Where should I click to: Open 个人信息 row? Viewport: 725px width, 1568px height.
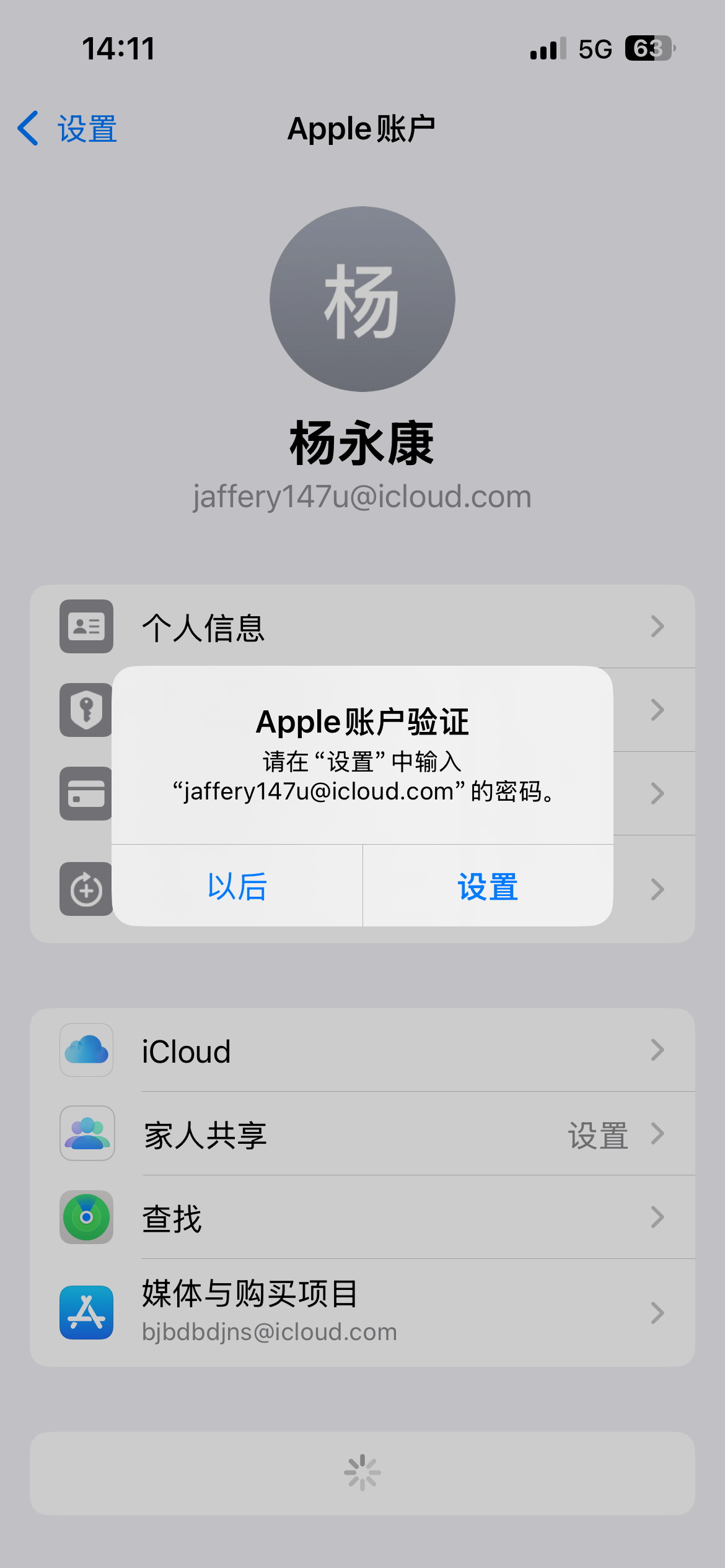362,627
